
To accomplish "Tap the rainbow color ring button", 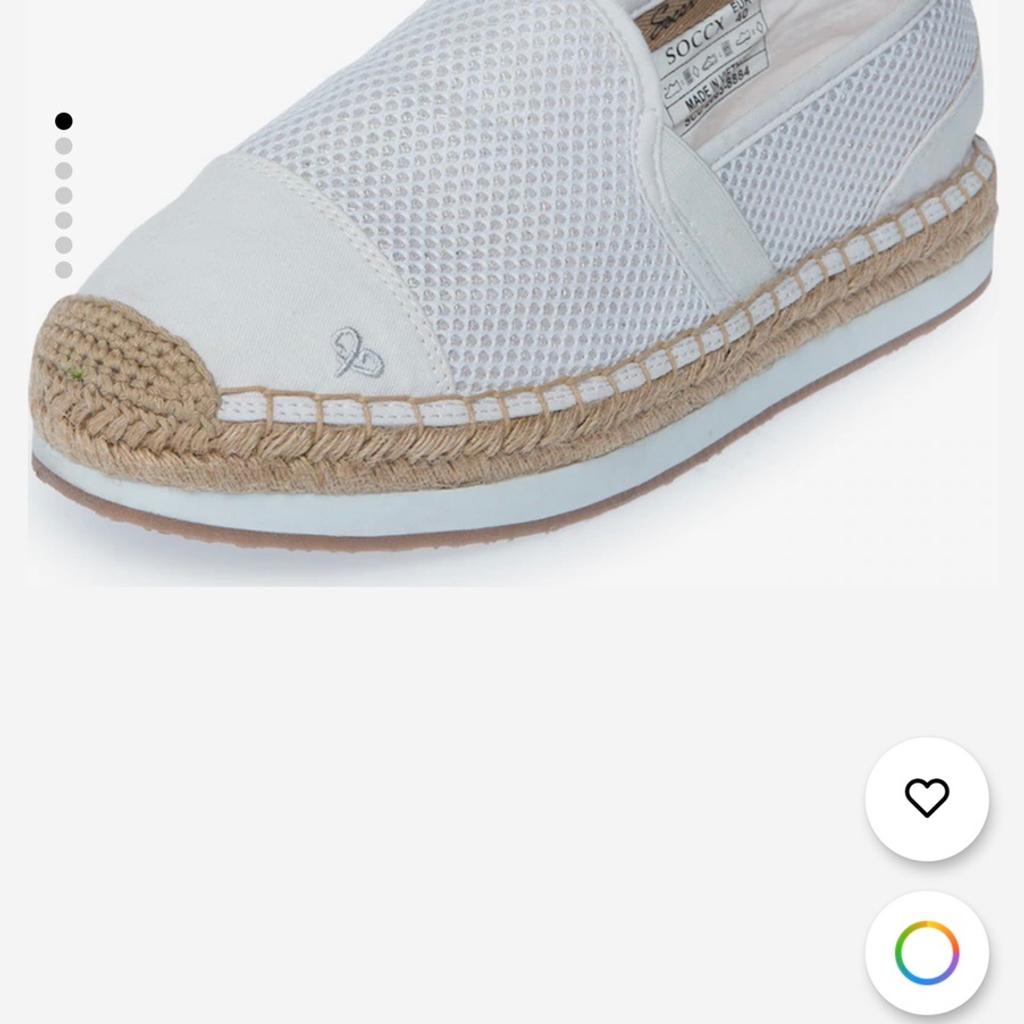I will point(926,952).
